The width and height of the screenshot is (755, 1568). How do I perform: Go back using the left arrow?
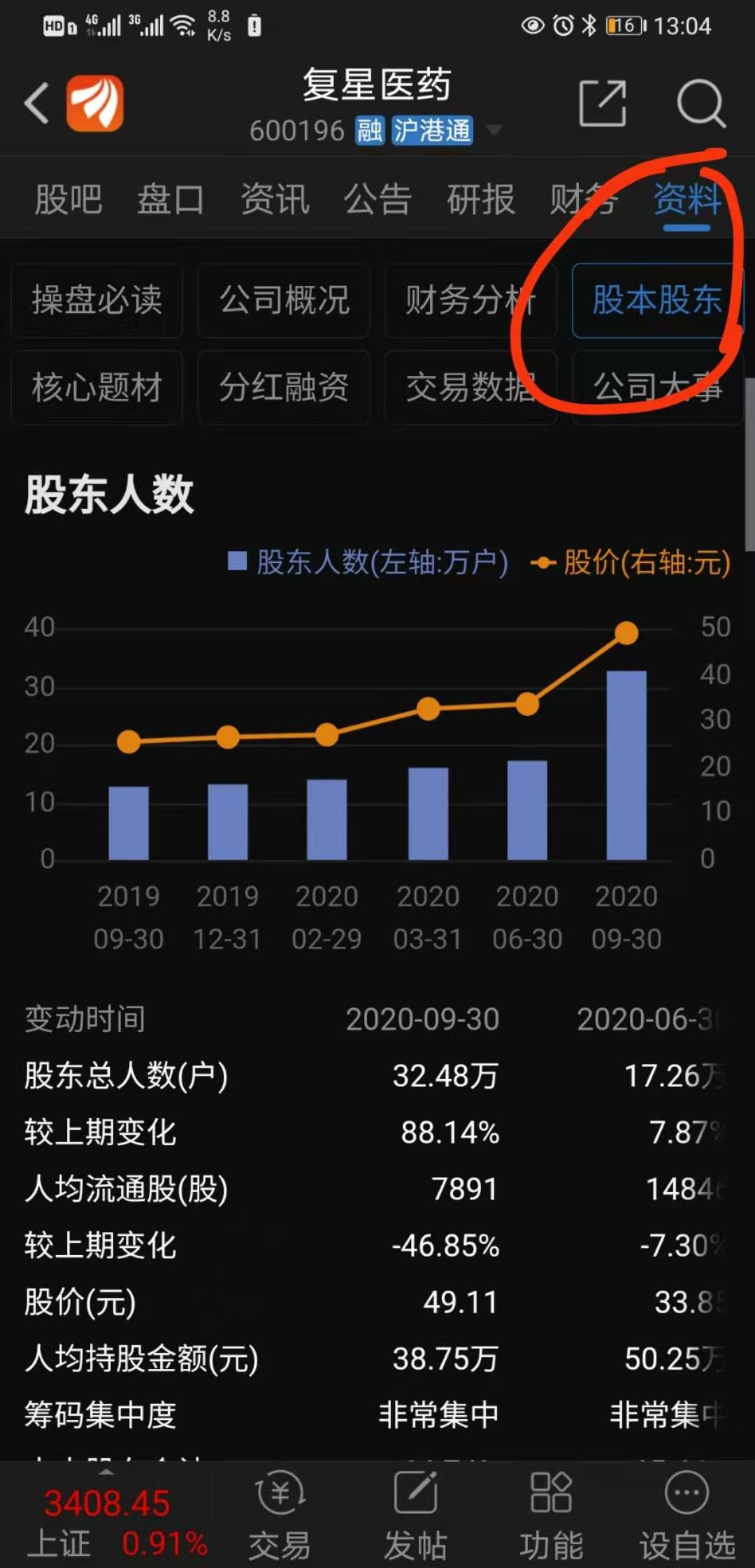point(36,103)
